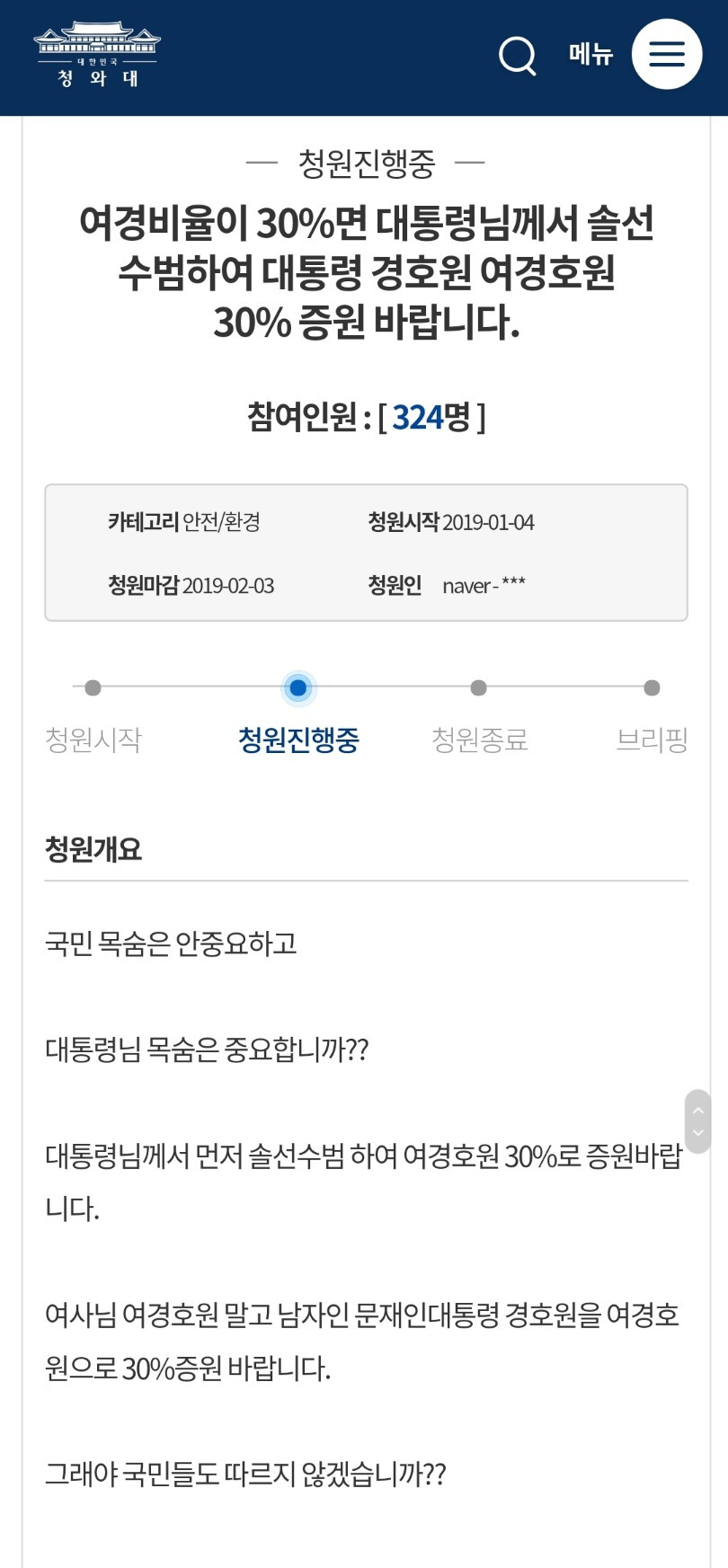Open the search magnifier icon
Screen dimensions: 728x1568
click(518, 56)
